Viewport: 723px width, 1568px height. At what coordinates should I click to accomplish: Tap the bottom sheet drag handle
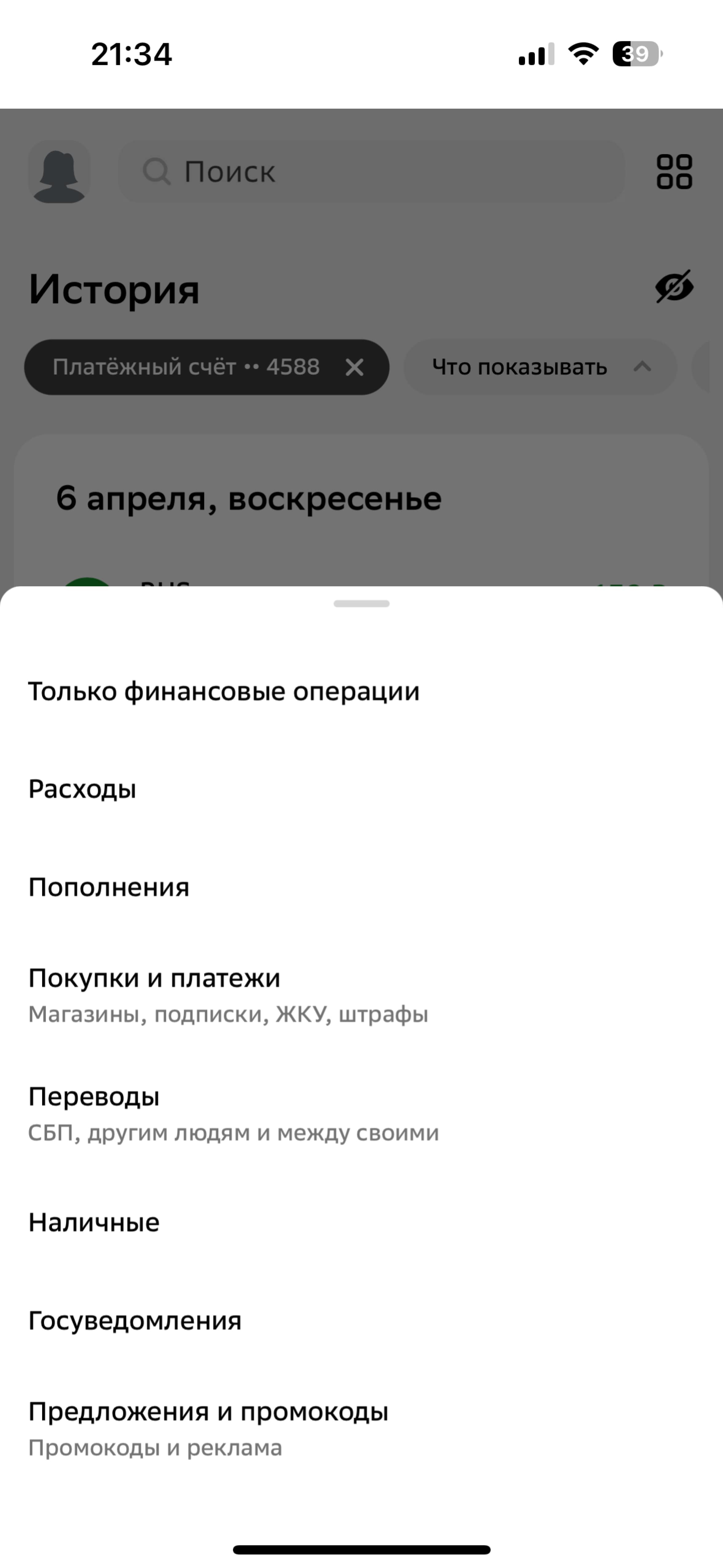[361, 603]
